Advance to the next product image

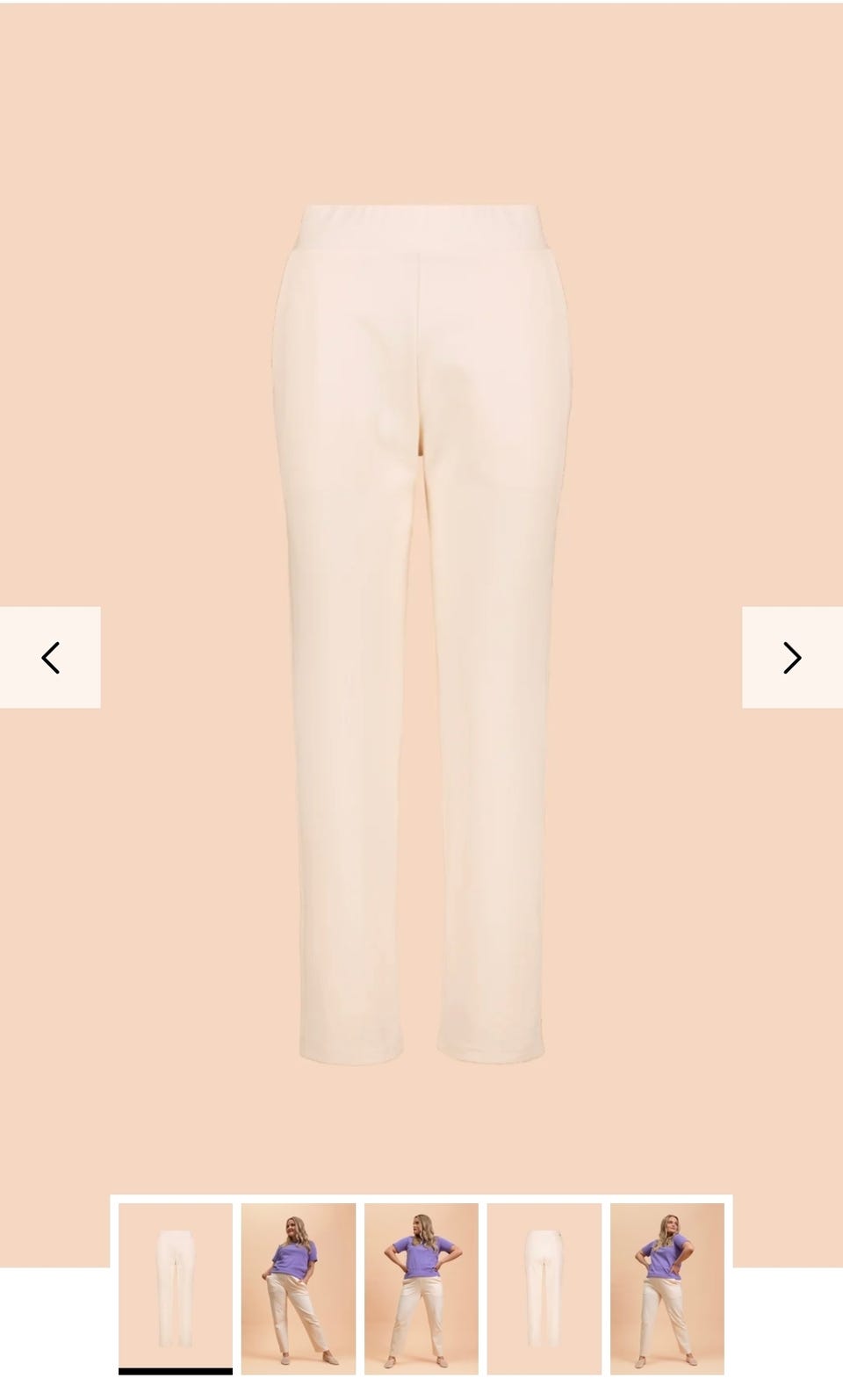point(792,657)
